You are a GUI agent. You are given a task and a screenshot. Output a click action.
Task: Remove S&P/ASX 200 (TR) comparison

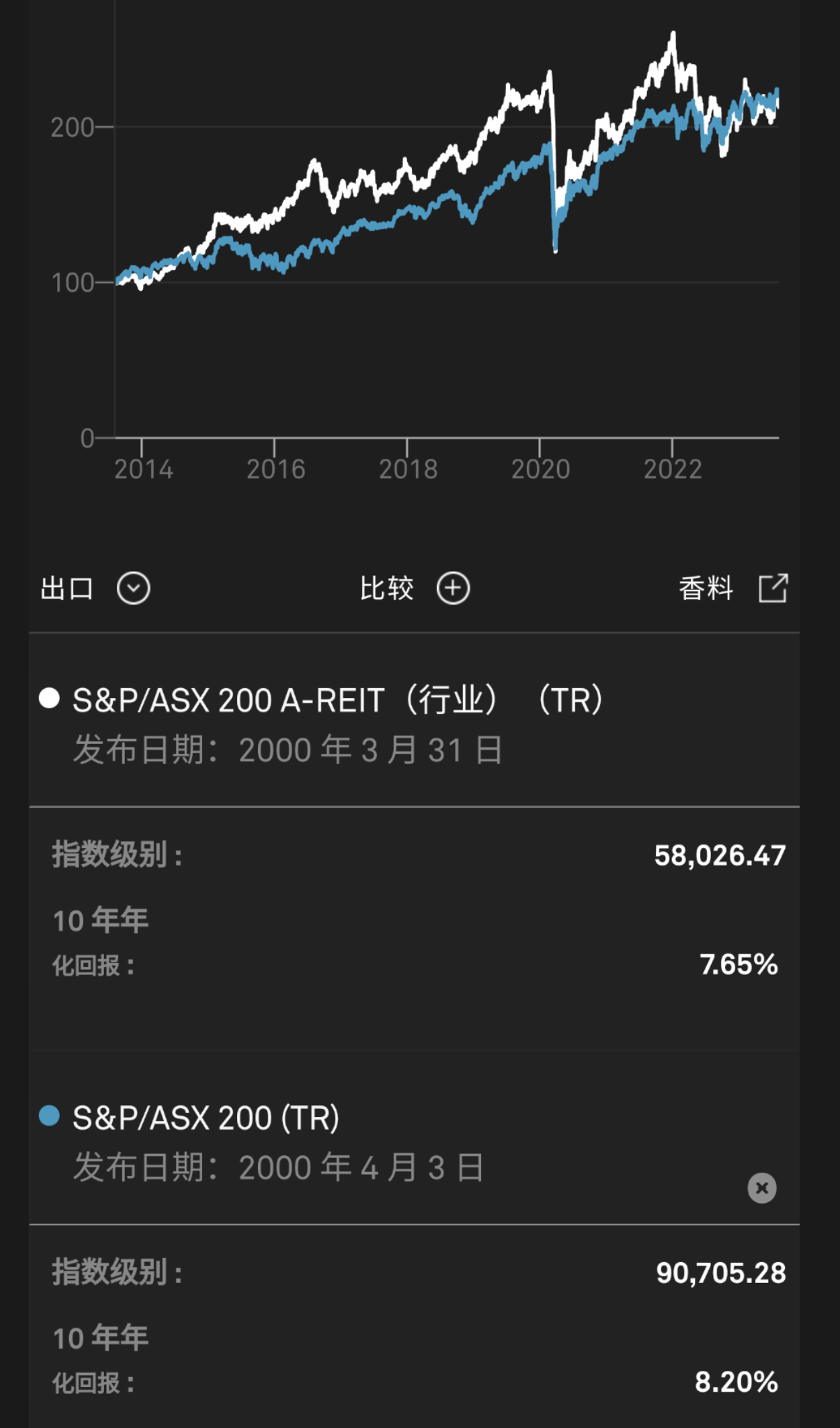coord(762,1187)
